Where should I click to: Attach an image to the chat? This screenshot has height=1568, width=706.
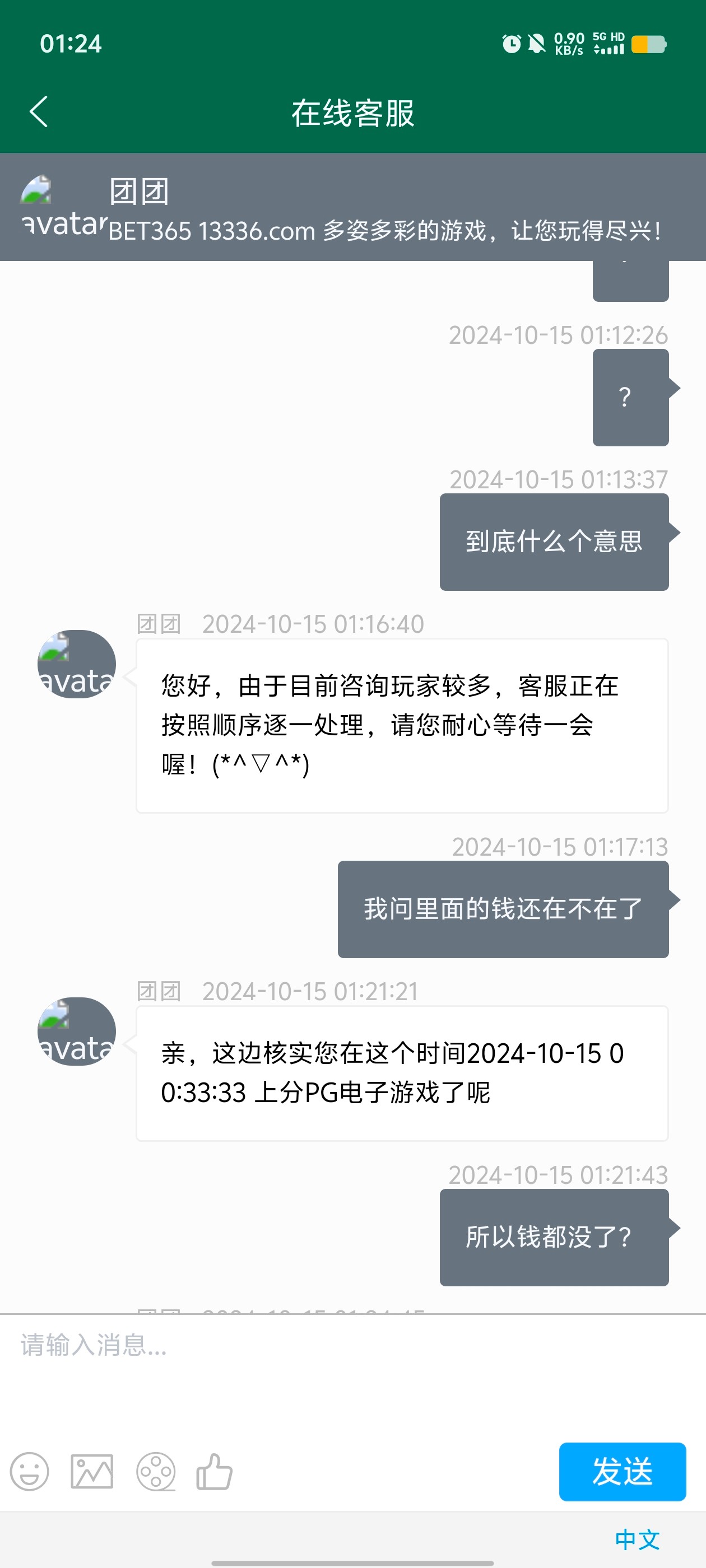tap(92, 1472)
